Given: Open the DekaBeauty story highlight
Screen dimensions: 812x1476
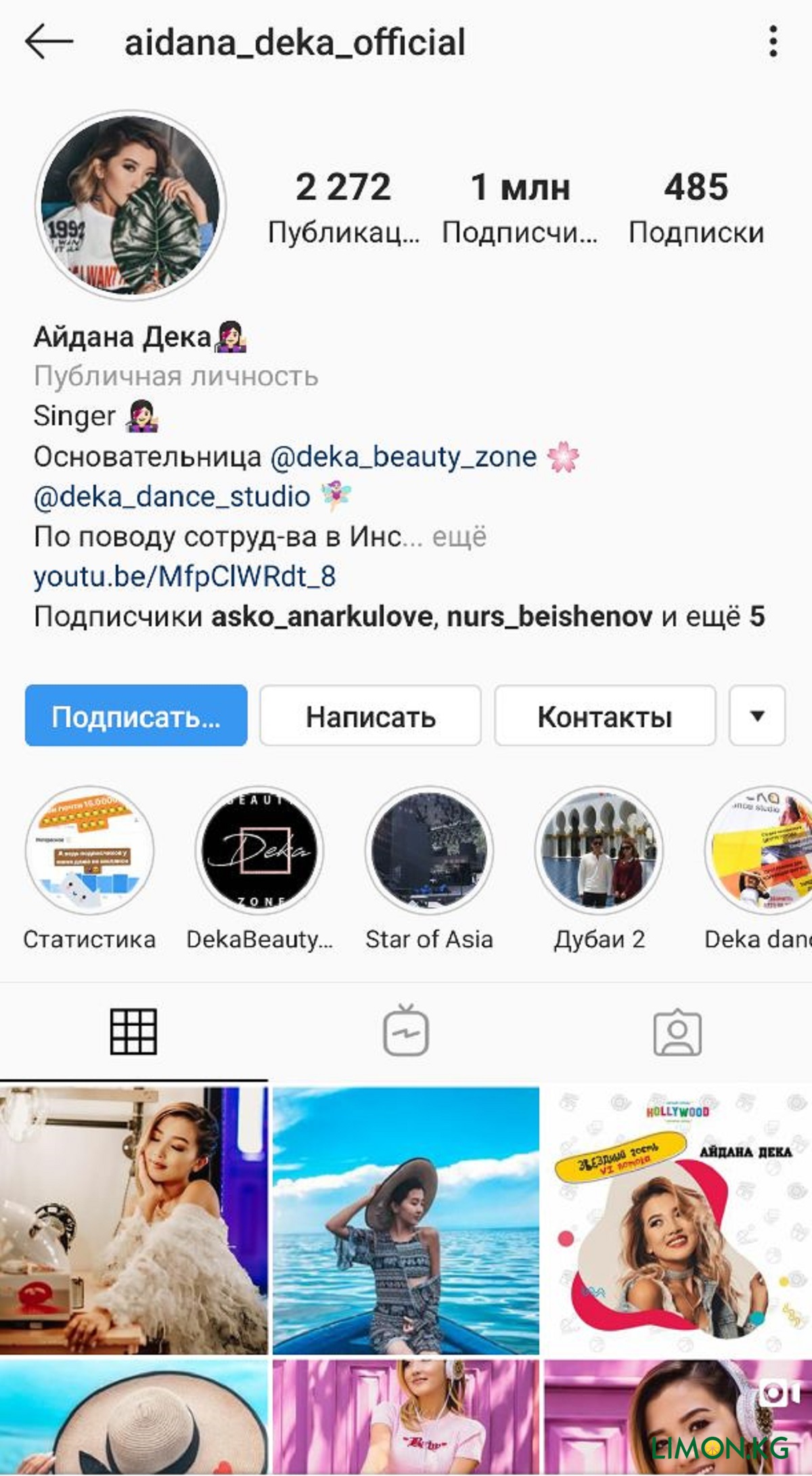Looking at the screenshot, I should click(259, 850).
